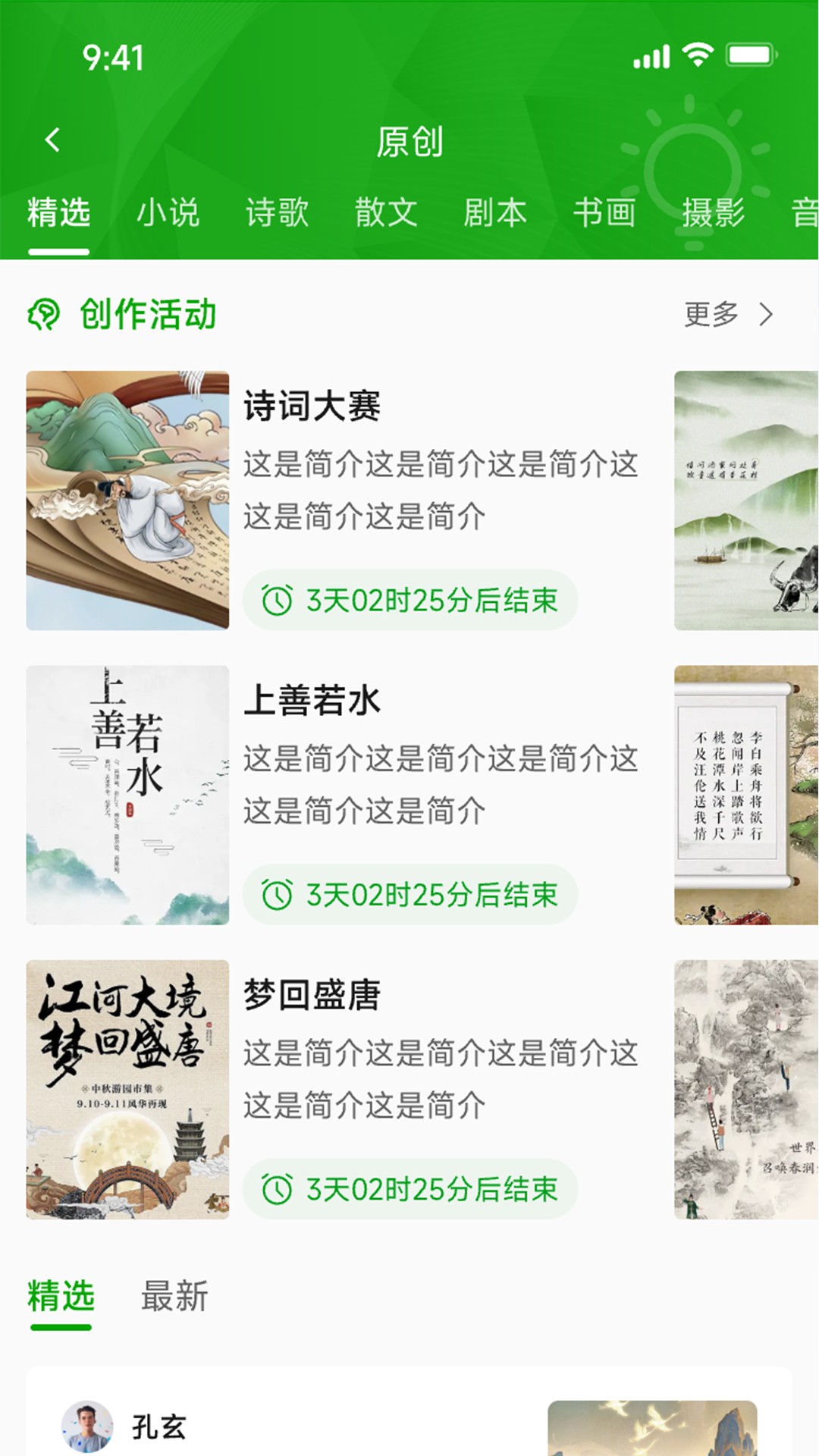
Task: Open the image in 孔玄's post
Action: pos(652,1429)
